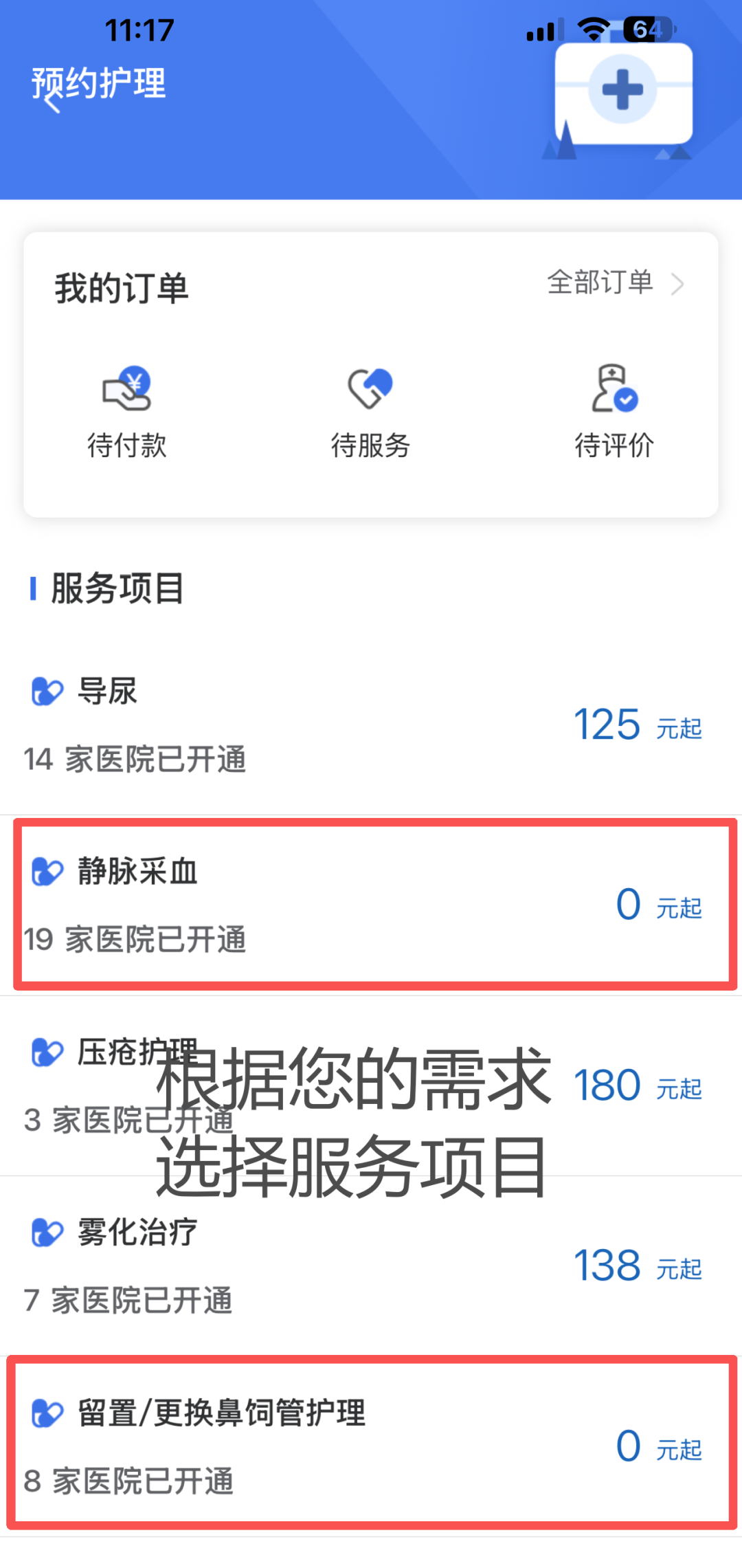View 待服务 orders
Image resolution: width=742 pixels, height=1568 pixels.
tap(370, 411)
